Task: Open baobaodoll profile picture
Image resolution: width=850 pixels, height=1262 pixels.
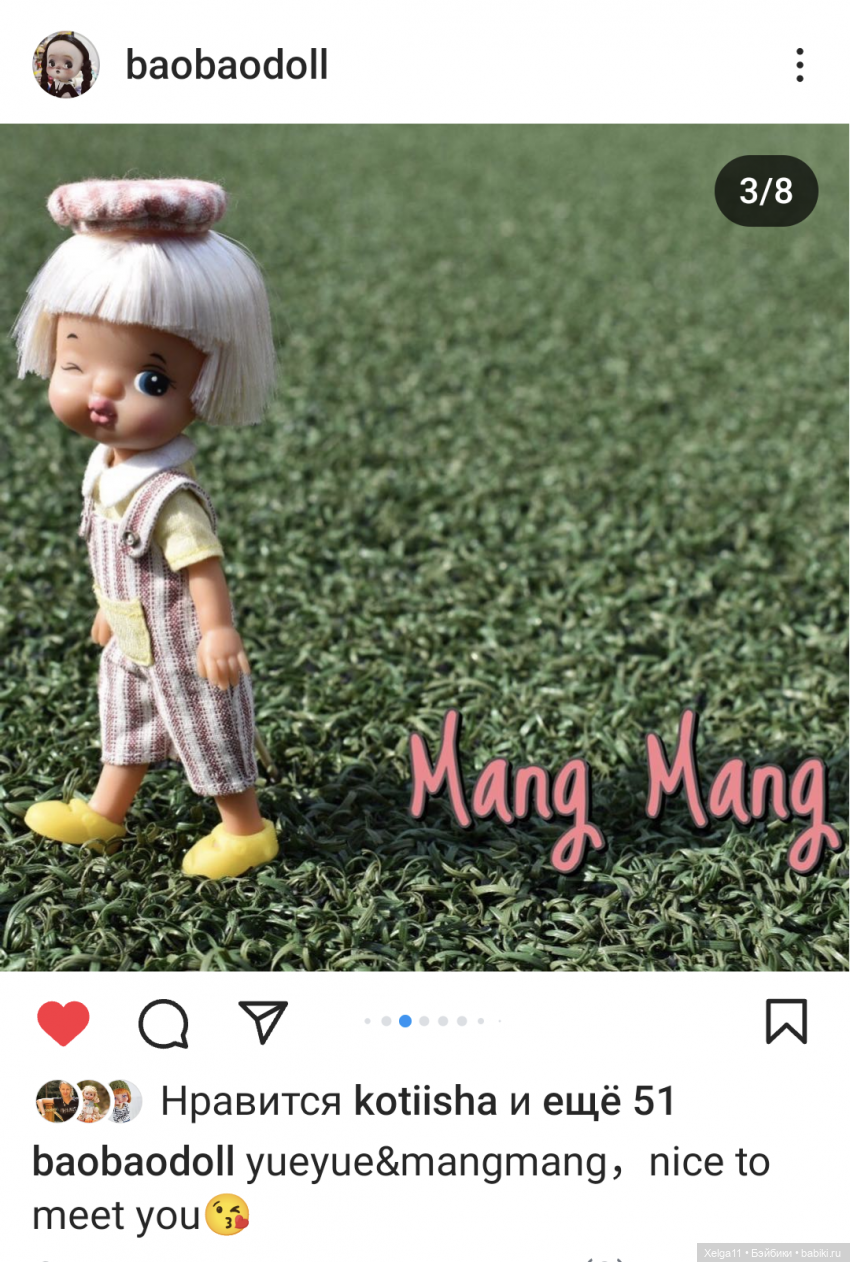Action: point(66,65)
